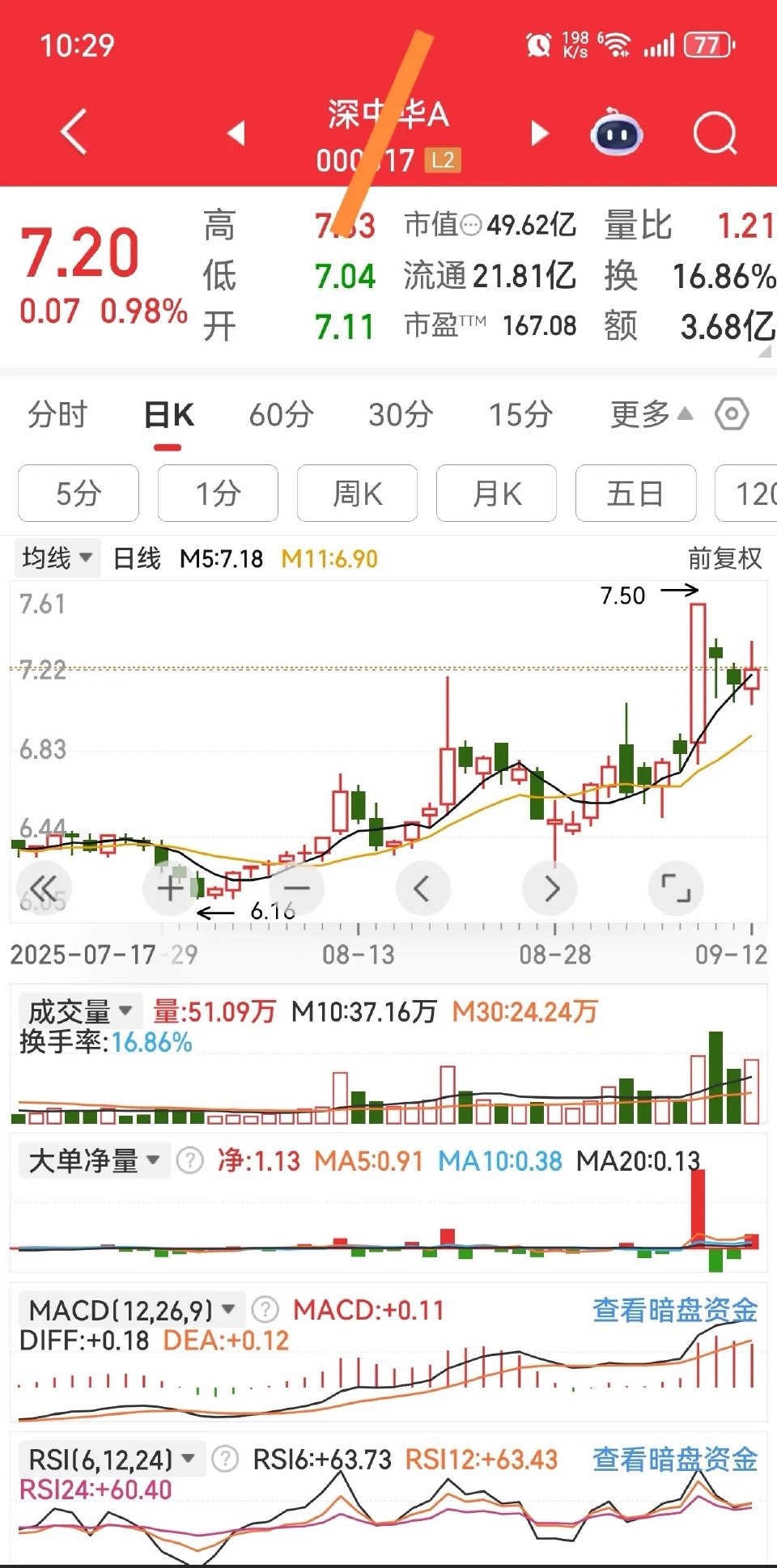Select the 30分 chart tab

click(x=401, y=414)
